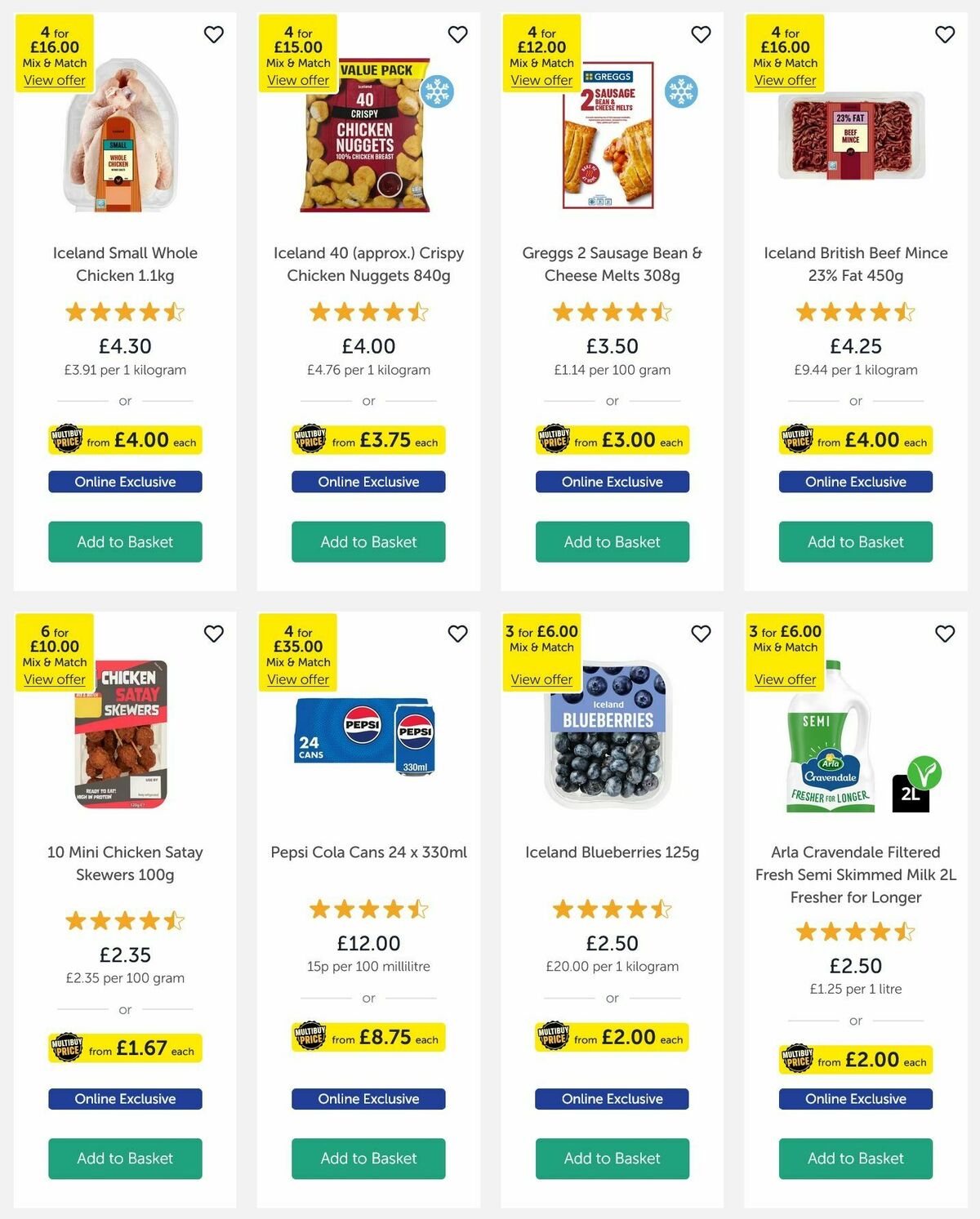Image resolution: width=980 pixels, height=1219 pixels.
Task: Click the heart icon to favourite the Small Whole Chicken
Action: click(x=215, y=34)
